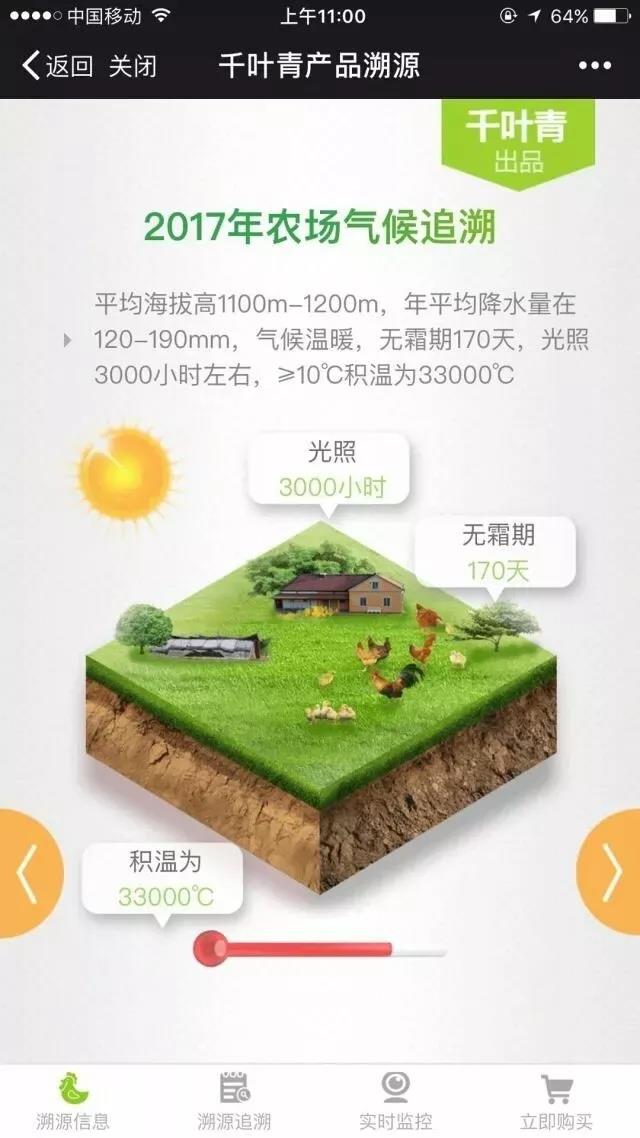View 实时监控 live monitoring tab
The image size is (640, 1138).
coord(397,1100)
